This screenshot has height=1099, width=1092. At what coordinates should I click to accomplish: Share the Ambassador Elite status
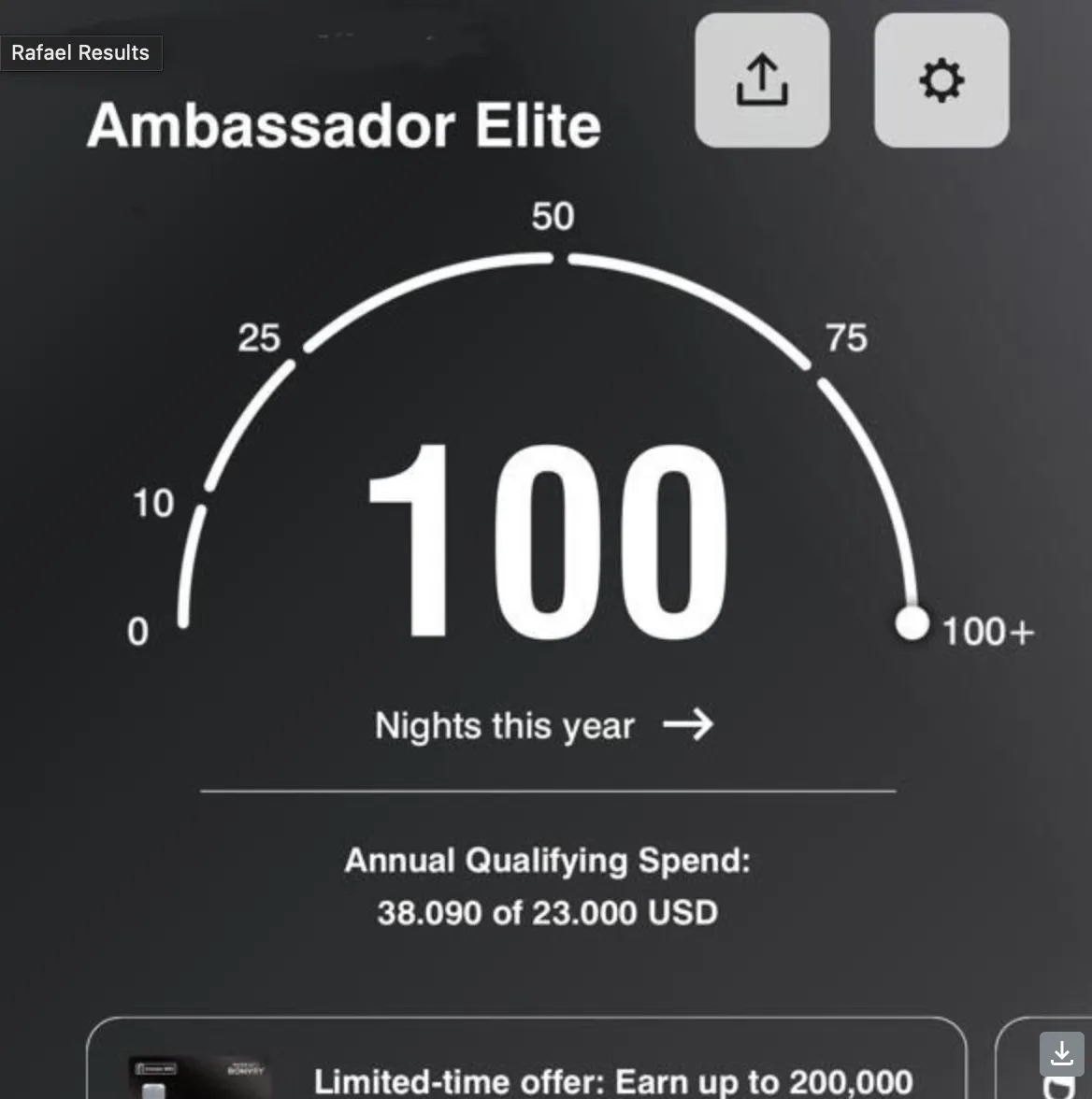762,80
